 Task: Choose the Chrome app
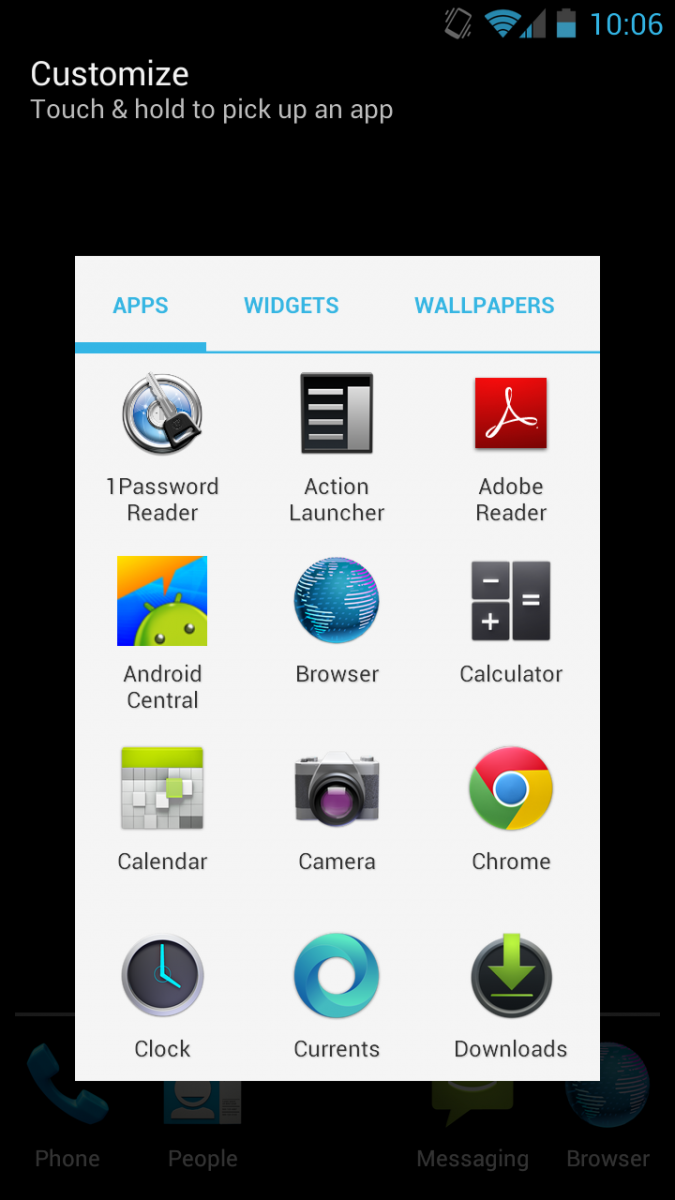coord(511,808)
